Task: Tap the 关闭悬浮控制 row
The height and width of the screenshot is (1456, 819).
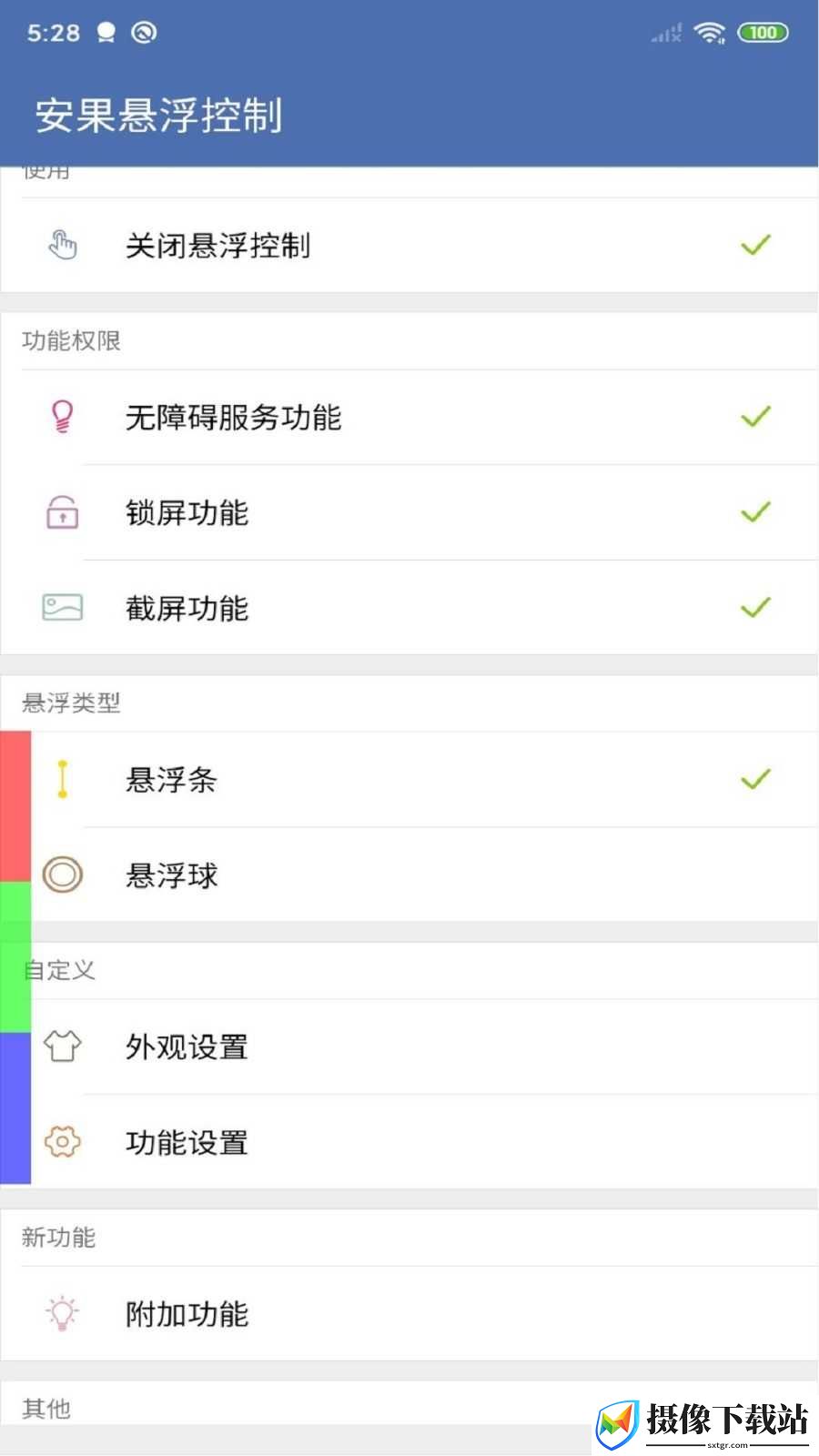Action: tap(409, 245)
